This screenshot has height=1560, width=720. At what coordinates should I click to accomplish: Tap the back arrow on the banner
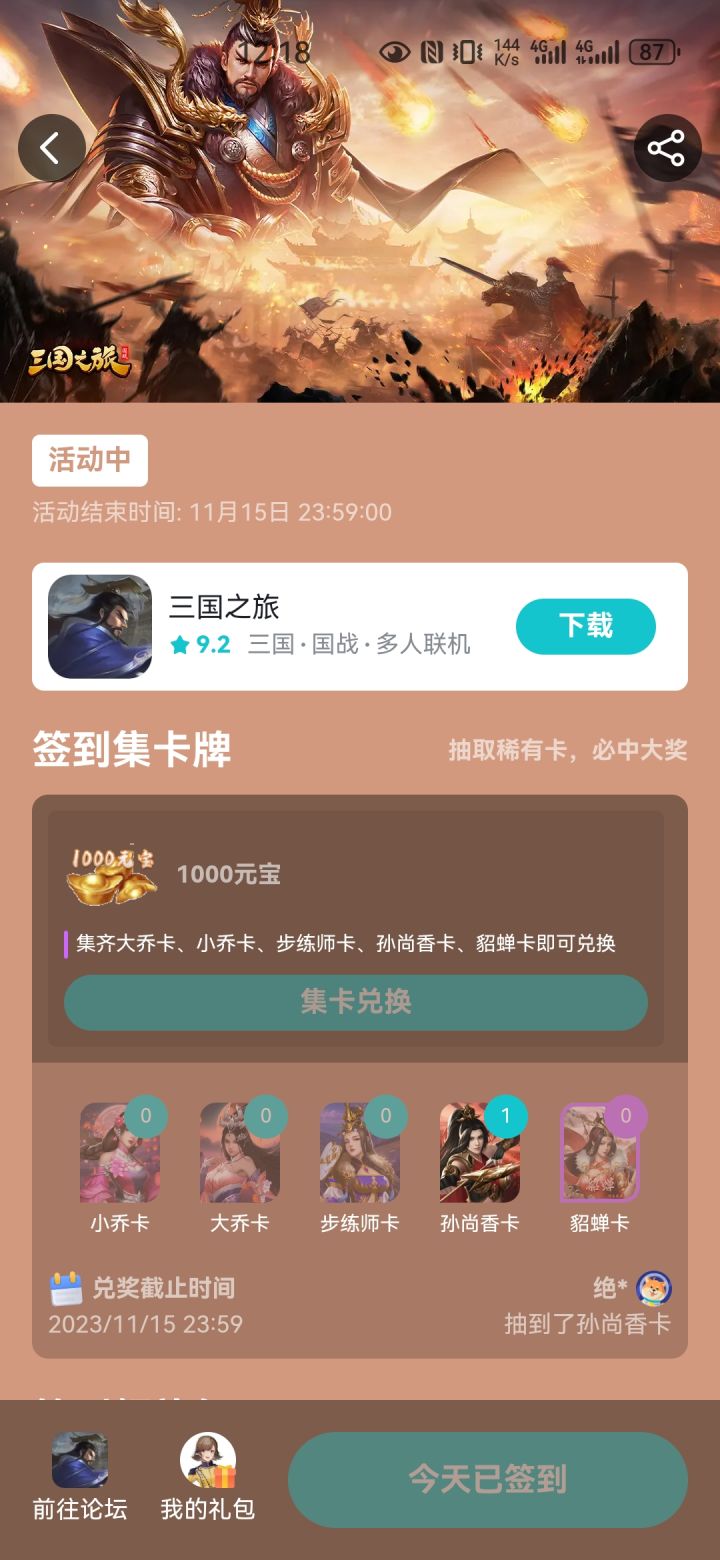pyautogui.click(x=51, y=147)
